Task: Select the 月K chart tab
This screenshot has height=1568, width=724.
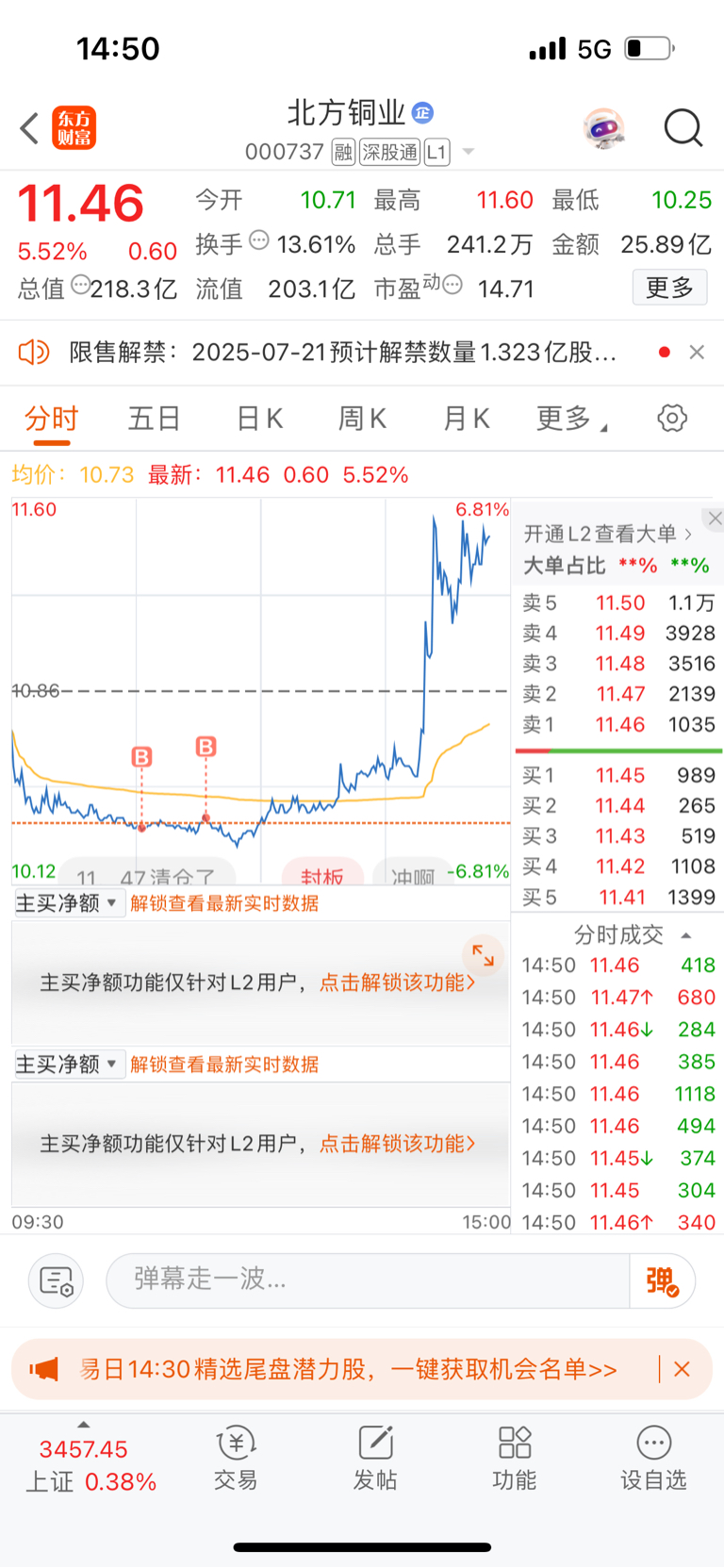Action: click(467, 418)
